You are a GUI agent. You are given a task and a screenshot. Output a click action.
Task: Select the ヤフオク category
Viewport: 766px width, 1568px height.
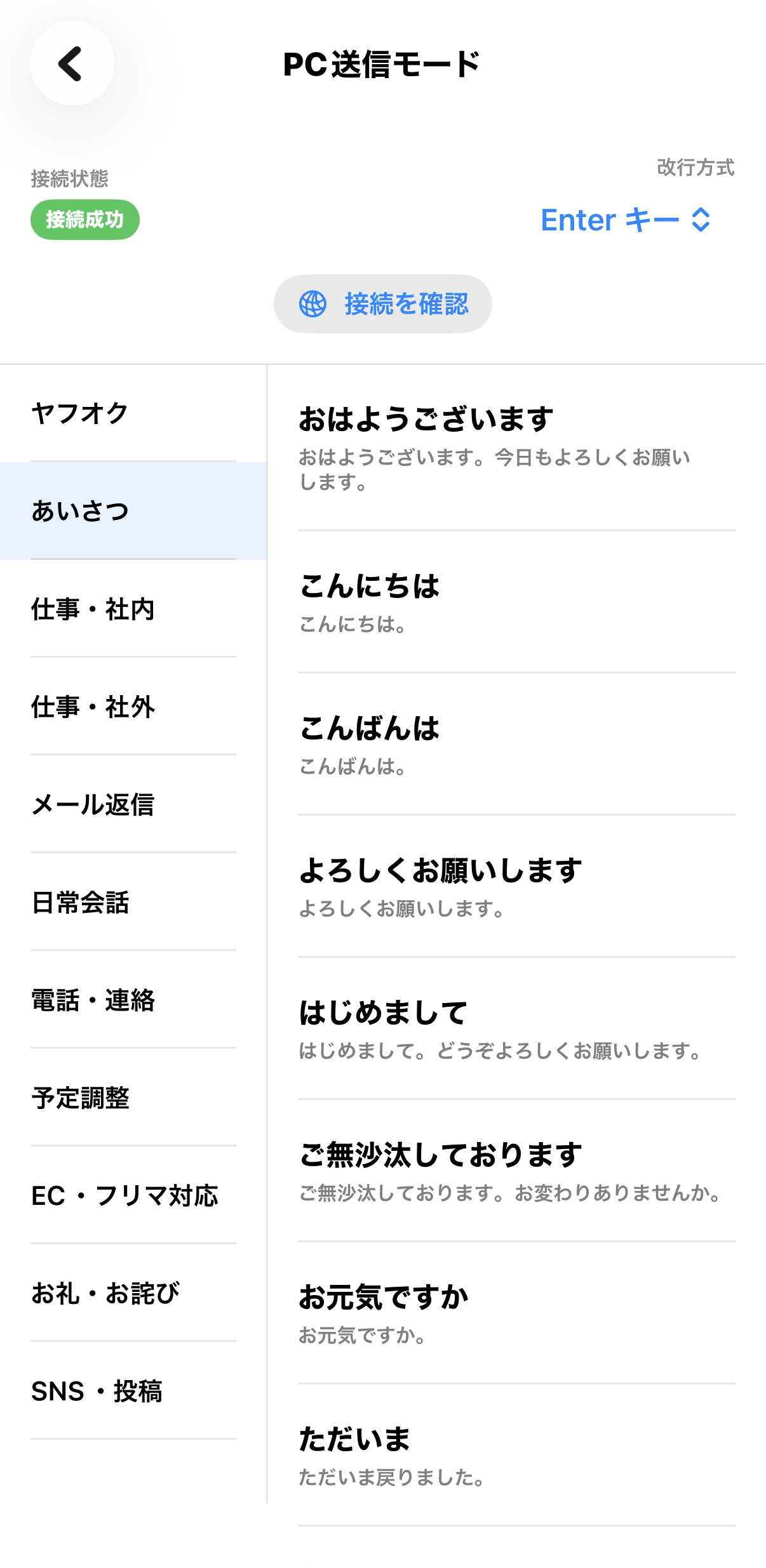[133, 413]
